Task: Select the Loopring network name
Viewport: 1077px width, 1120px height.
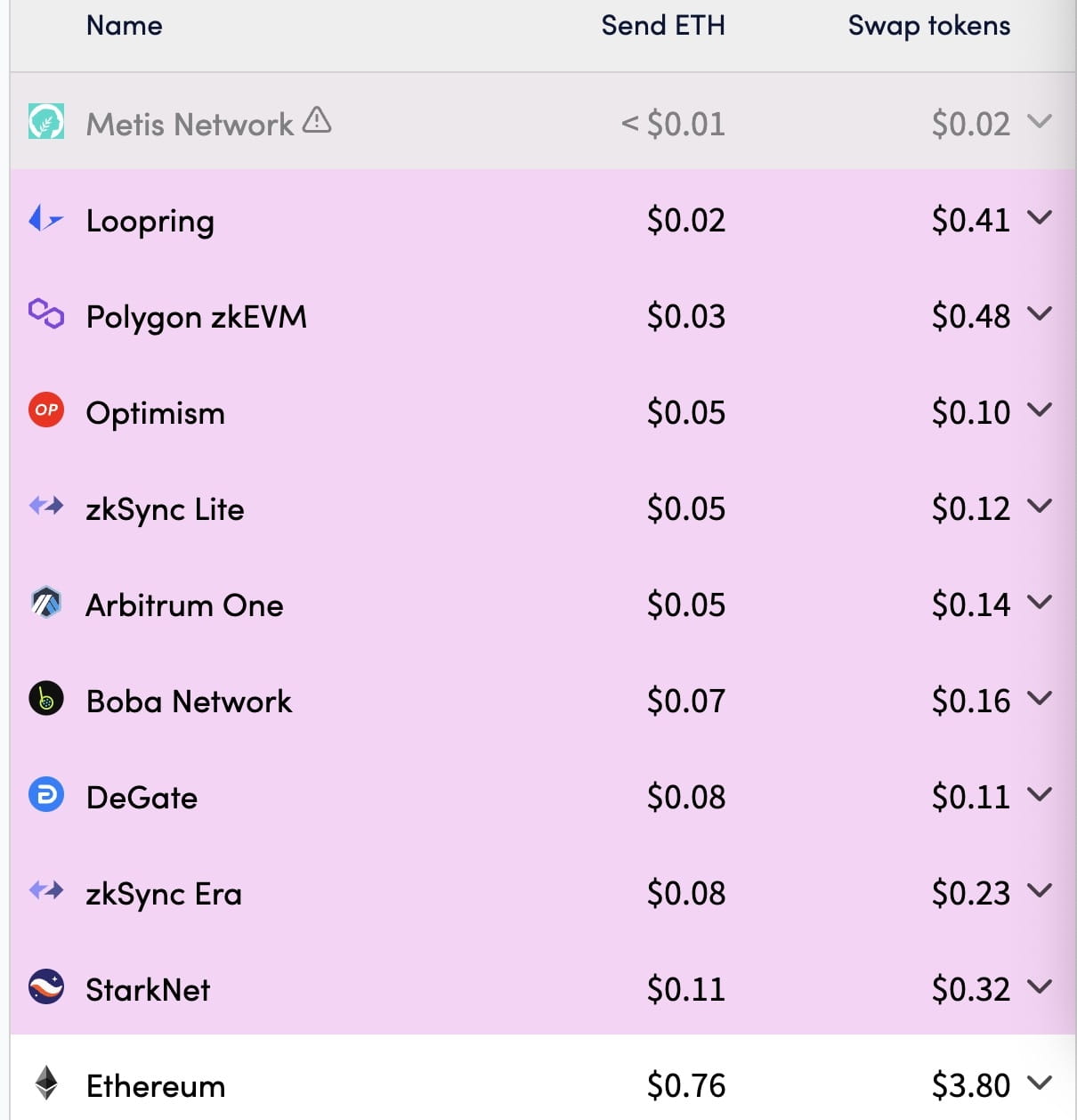Action: (150, 221)
